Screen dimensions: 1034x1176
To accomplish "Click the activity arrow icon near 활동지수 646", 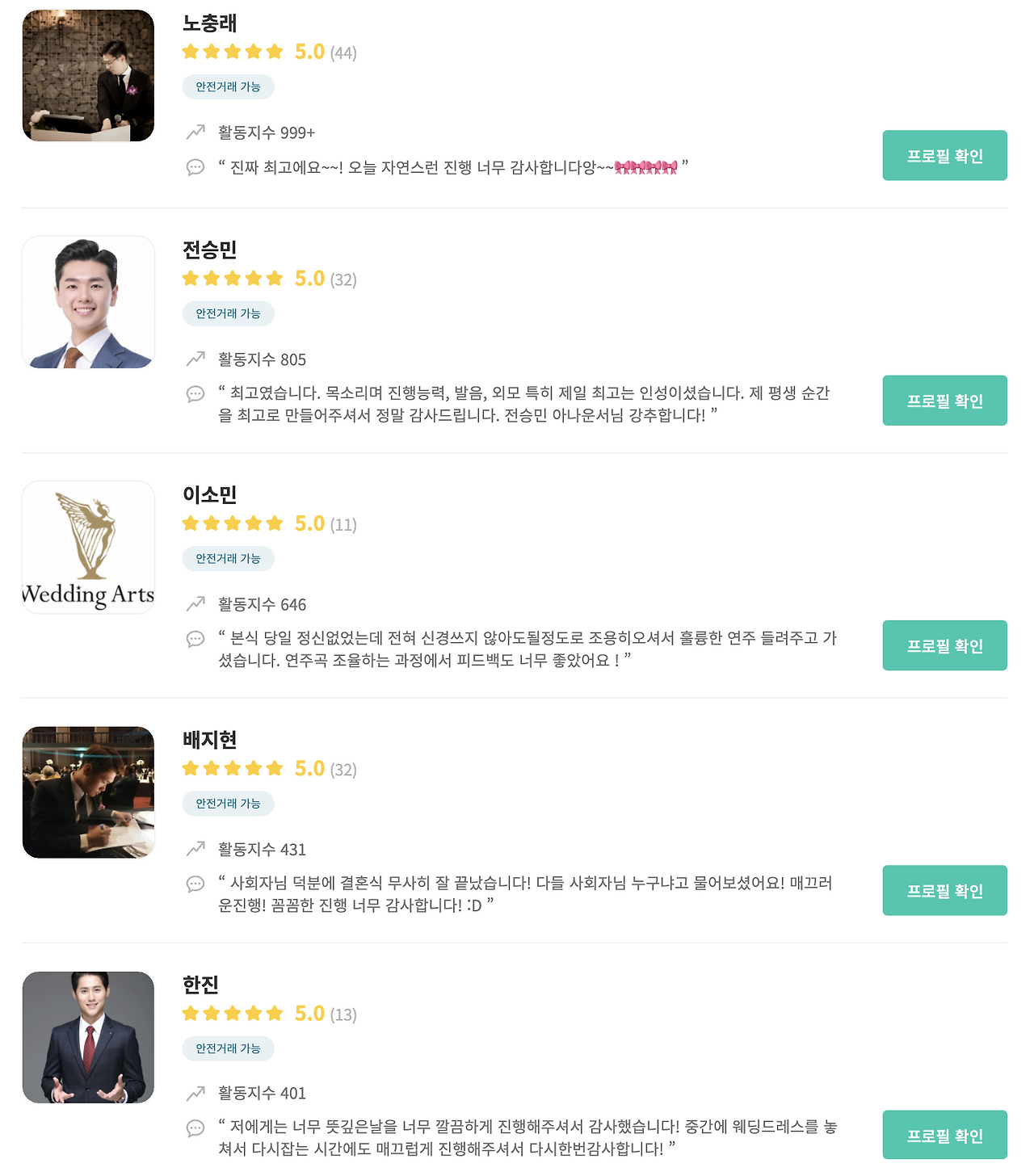I will (194, 603).
